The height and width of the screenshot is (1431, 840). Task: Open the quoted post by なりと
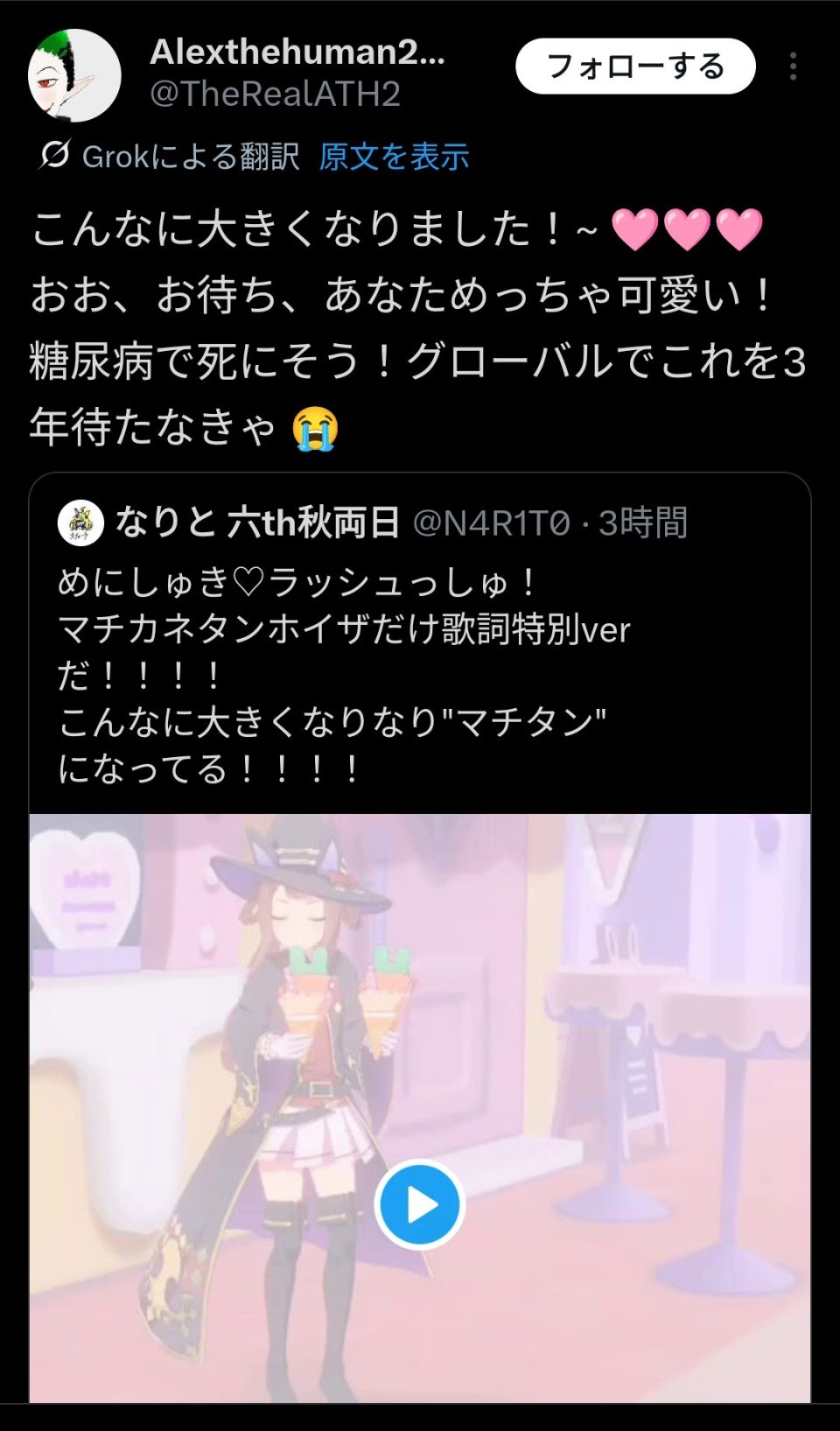350,674
